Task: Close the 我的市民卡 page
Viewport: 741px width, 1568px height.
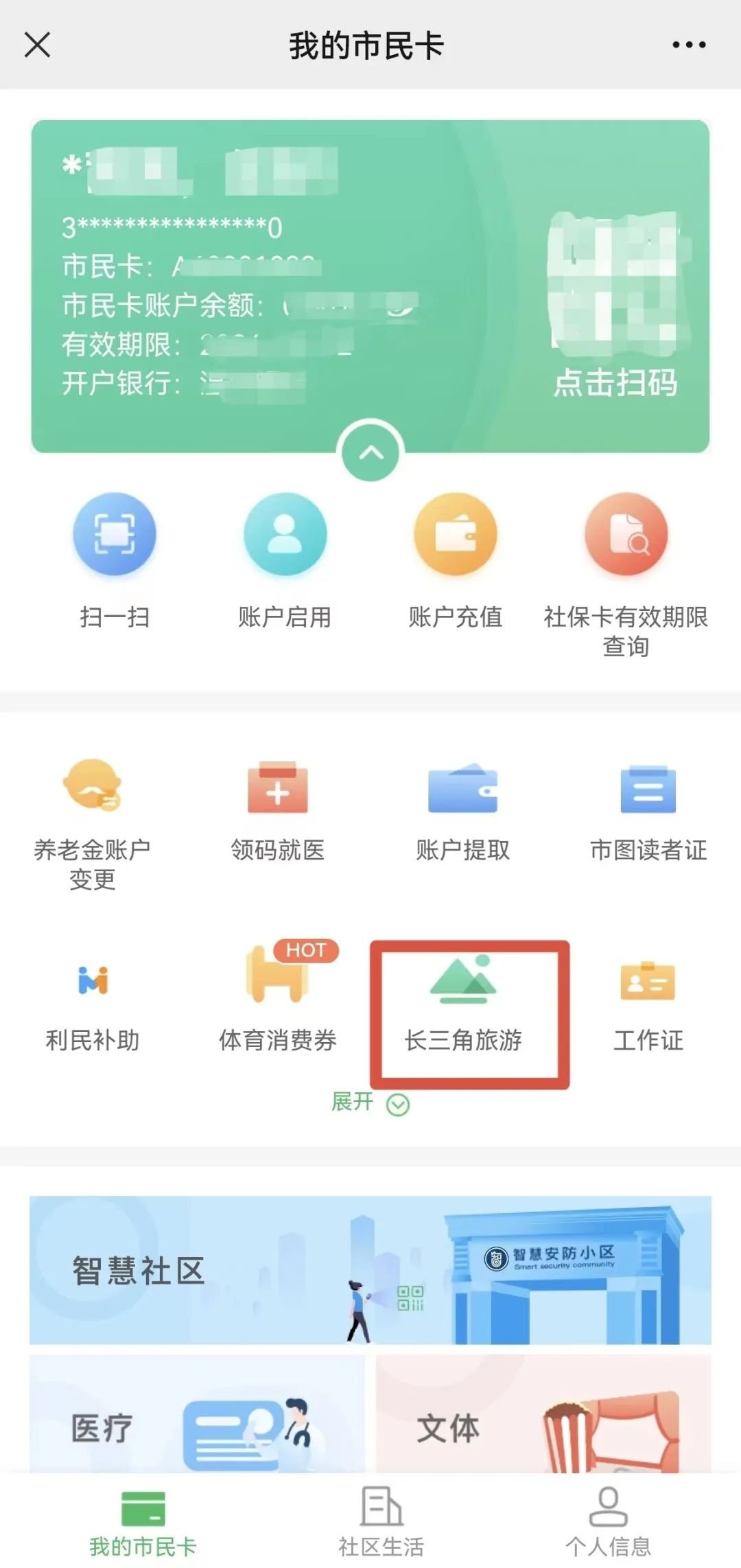Action: (37, 45)
